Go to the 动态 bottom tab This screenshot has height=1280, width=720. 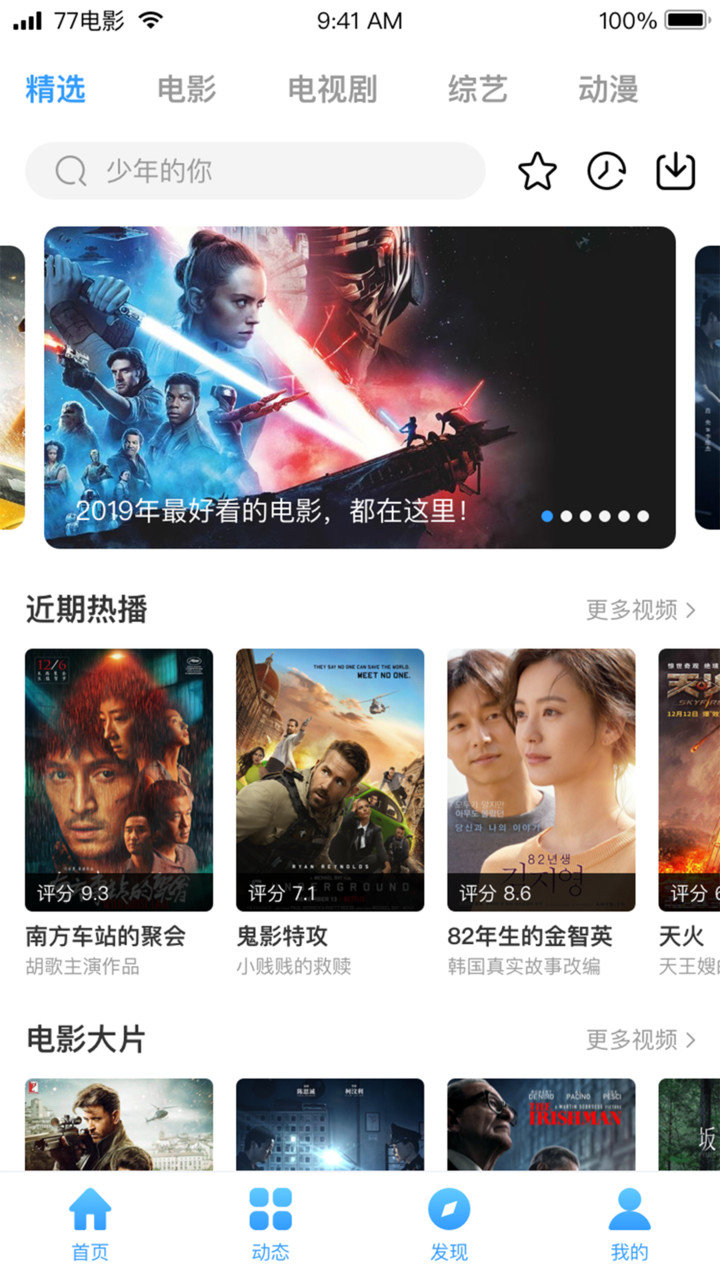coord(270,1224)
